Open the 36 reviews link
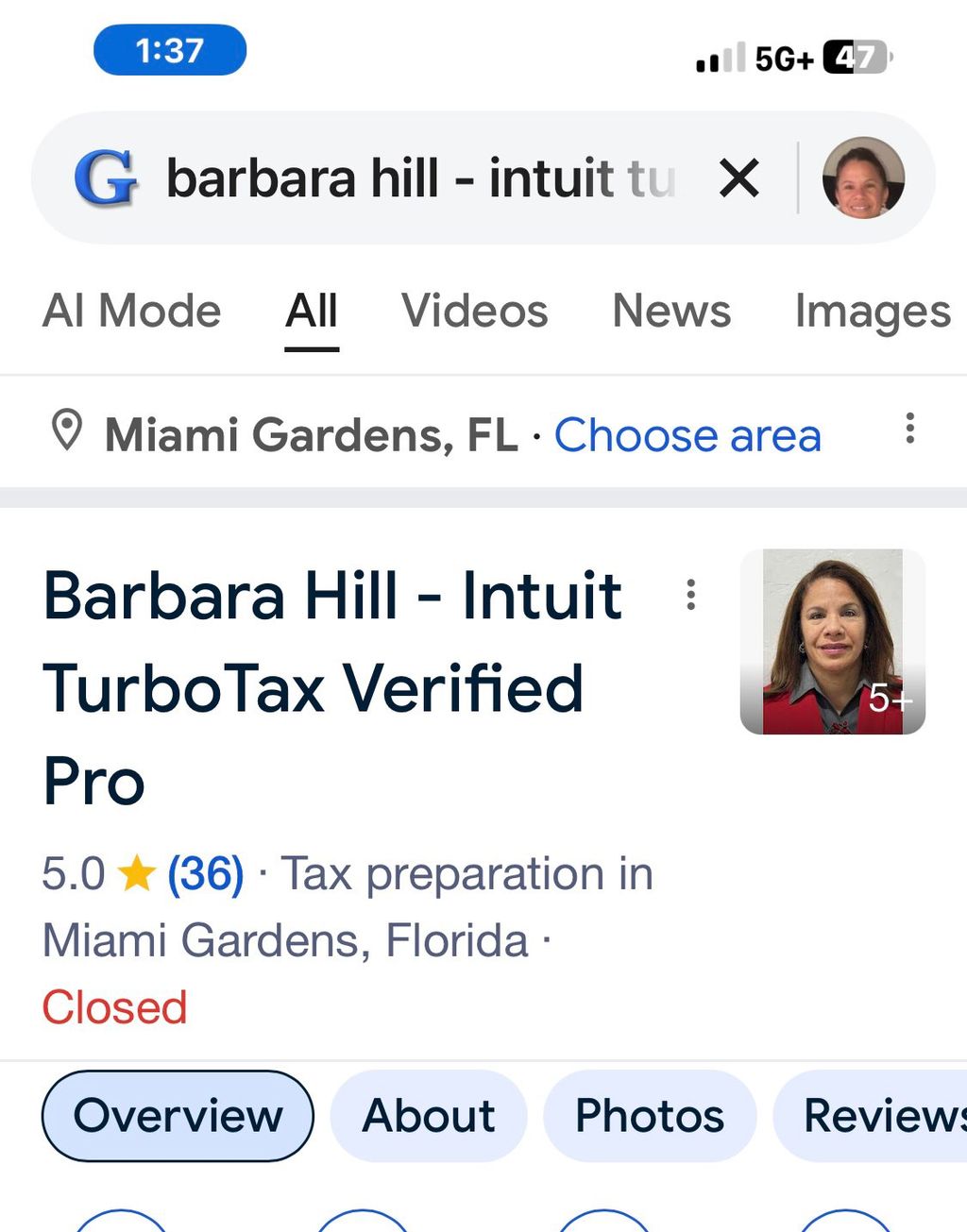The height and width of the screenshot is (1232, 967). click(206, 874)
